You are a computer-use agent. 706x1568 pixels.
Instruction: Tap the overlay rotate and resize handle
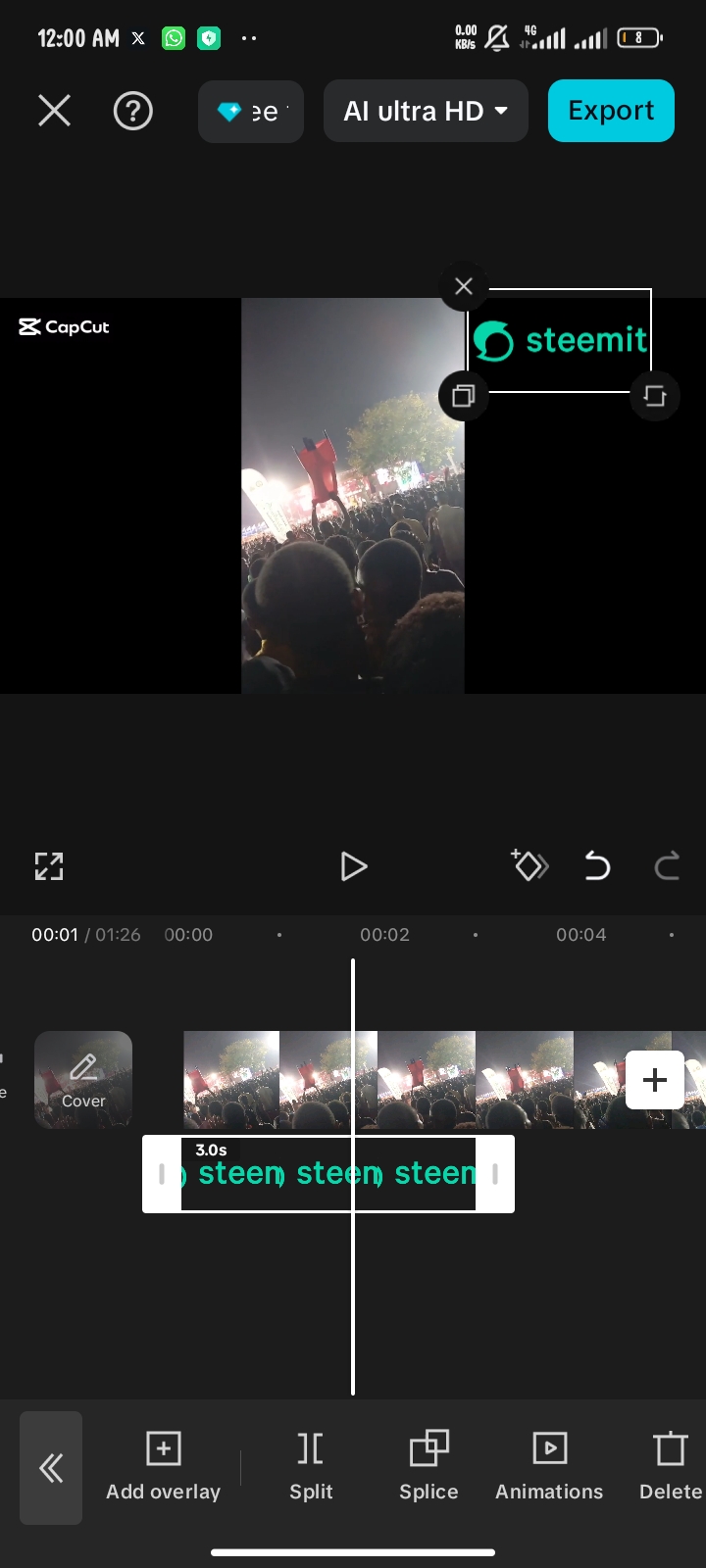point(654,396)
